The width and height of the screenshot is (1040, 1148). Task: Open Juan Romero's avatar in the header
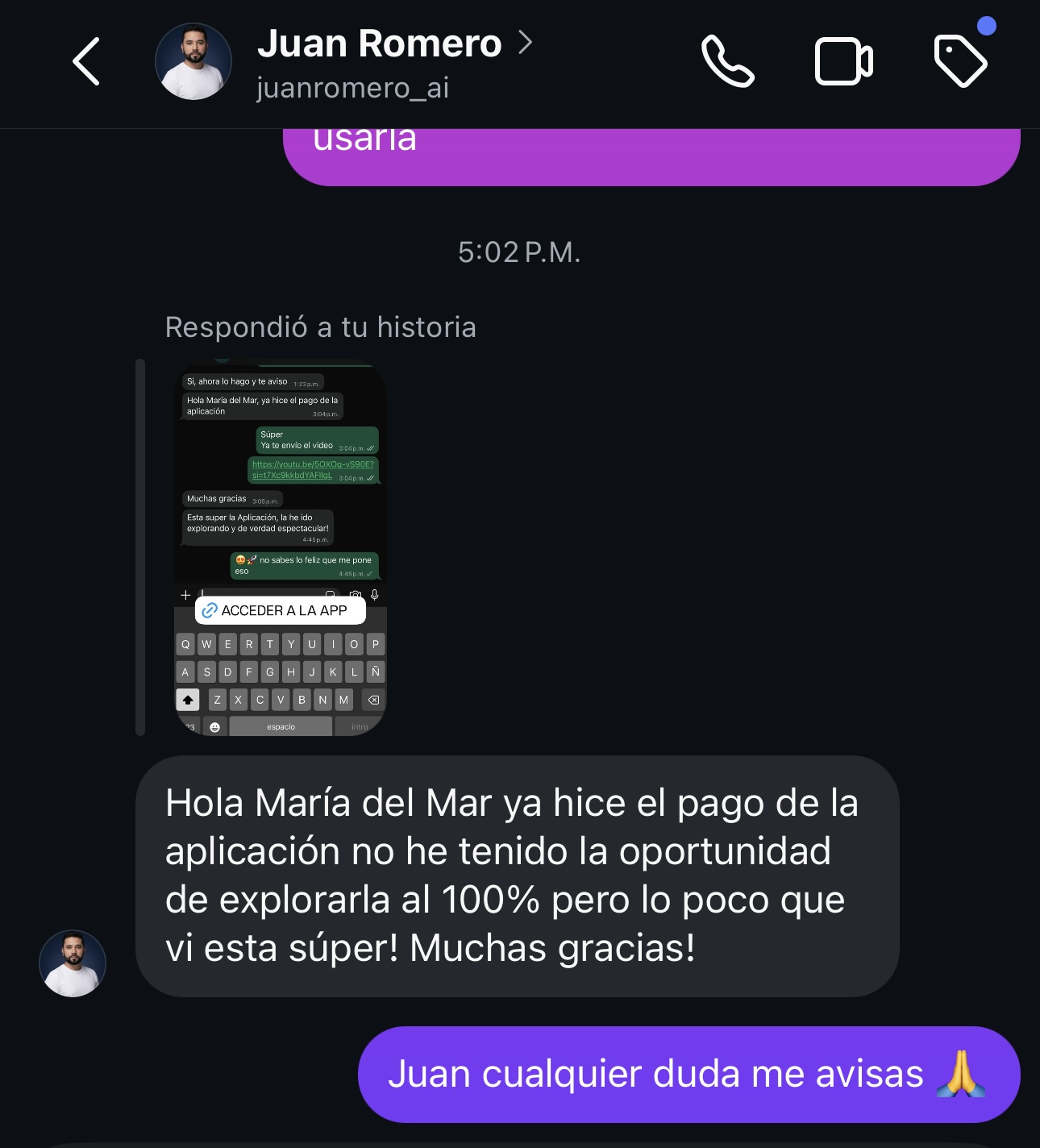193,61
